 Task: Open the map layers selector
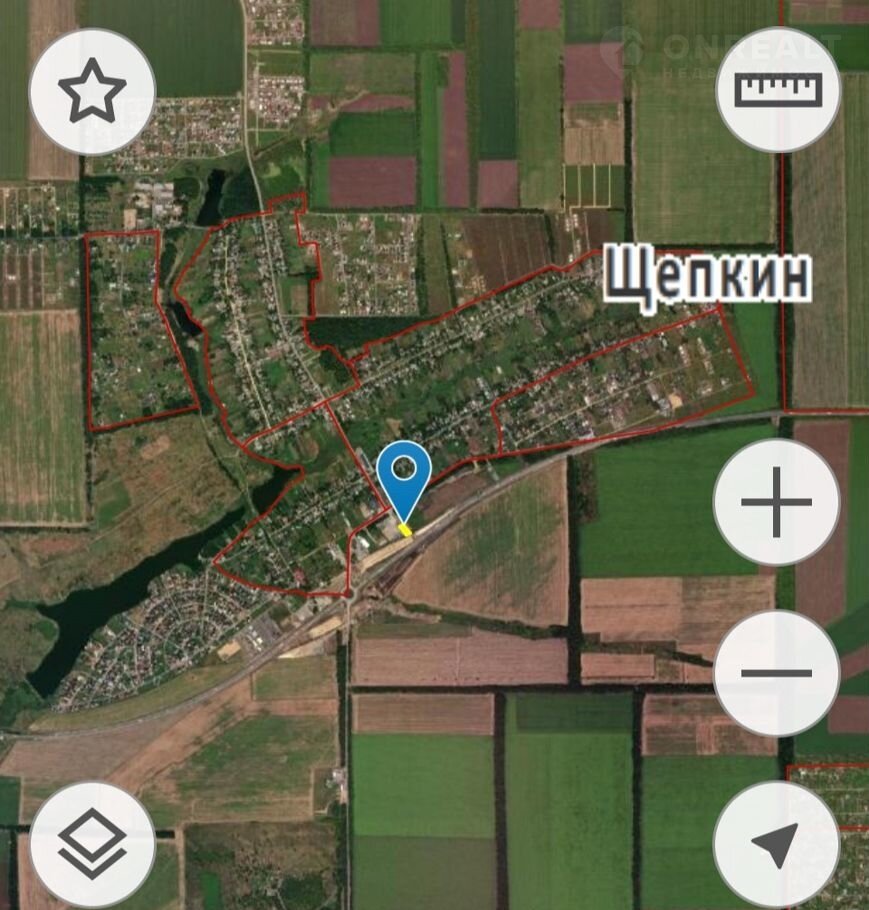92,843
